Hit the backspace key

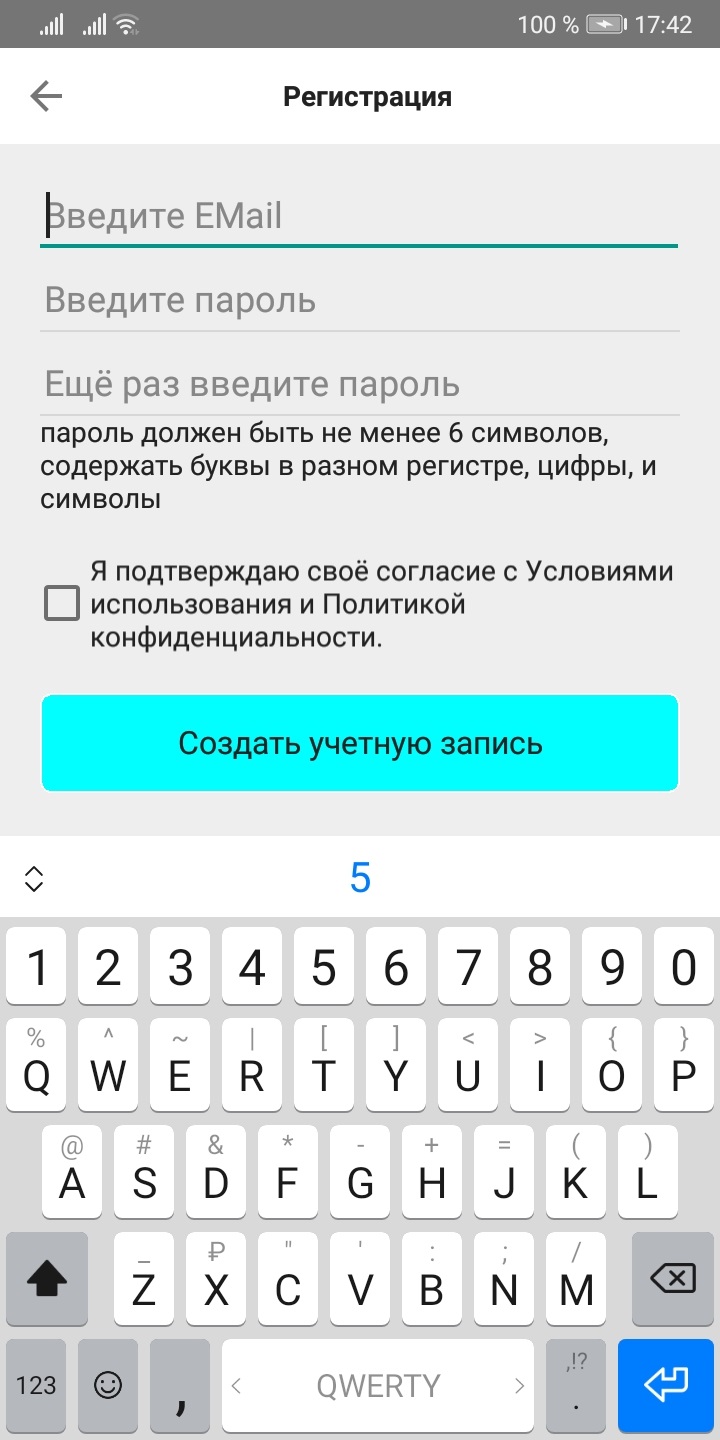tap(672, 1277)
